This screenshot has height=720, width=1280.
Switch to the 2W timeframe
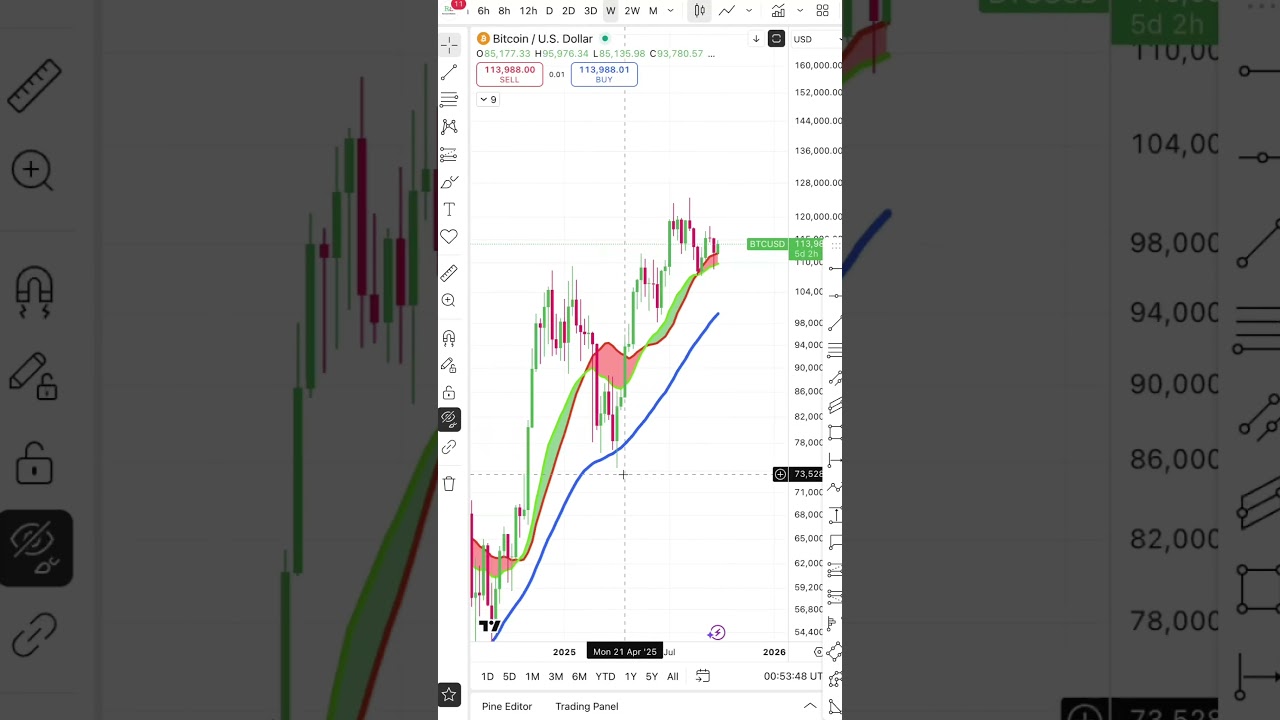pos(632,11)
